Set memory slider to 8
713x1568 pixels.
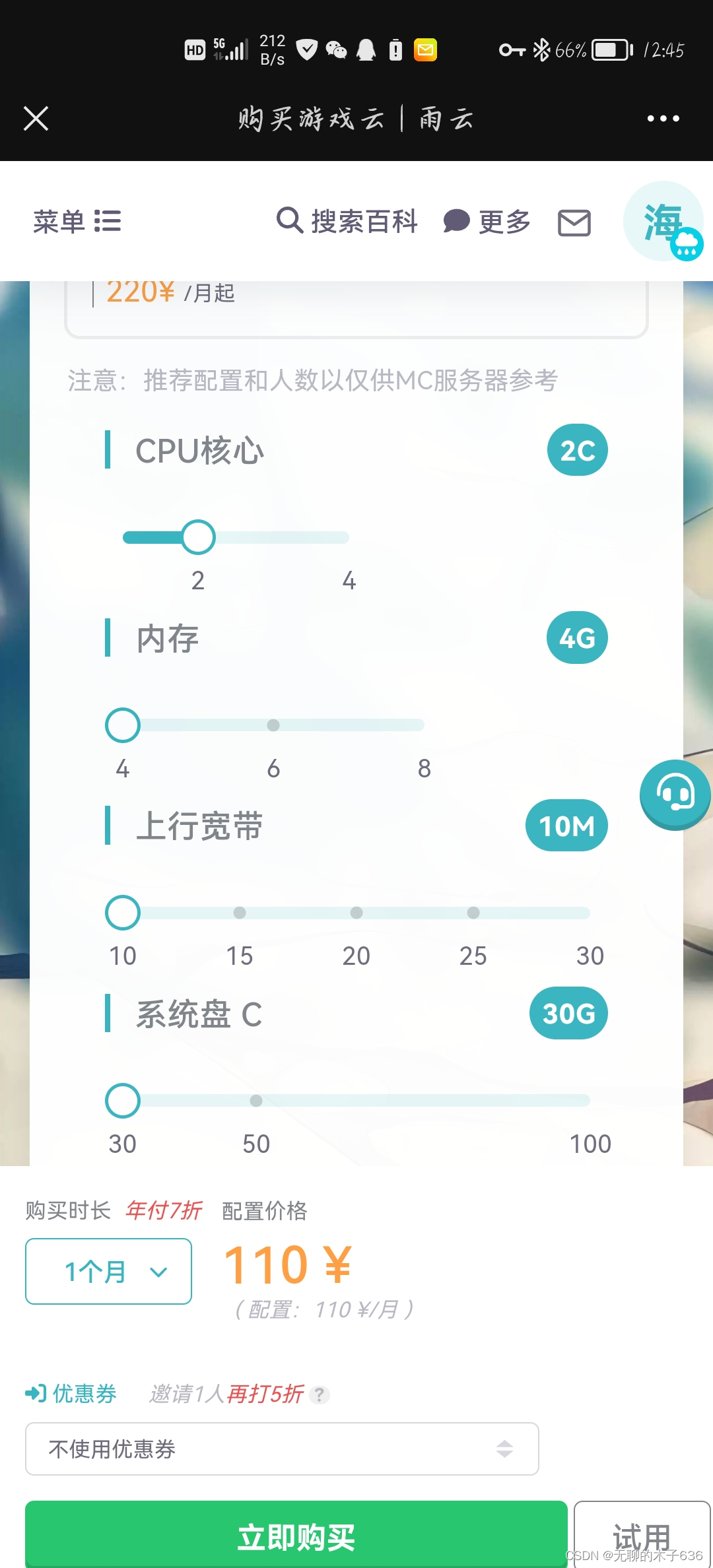[423, 725]
